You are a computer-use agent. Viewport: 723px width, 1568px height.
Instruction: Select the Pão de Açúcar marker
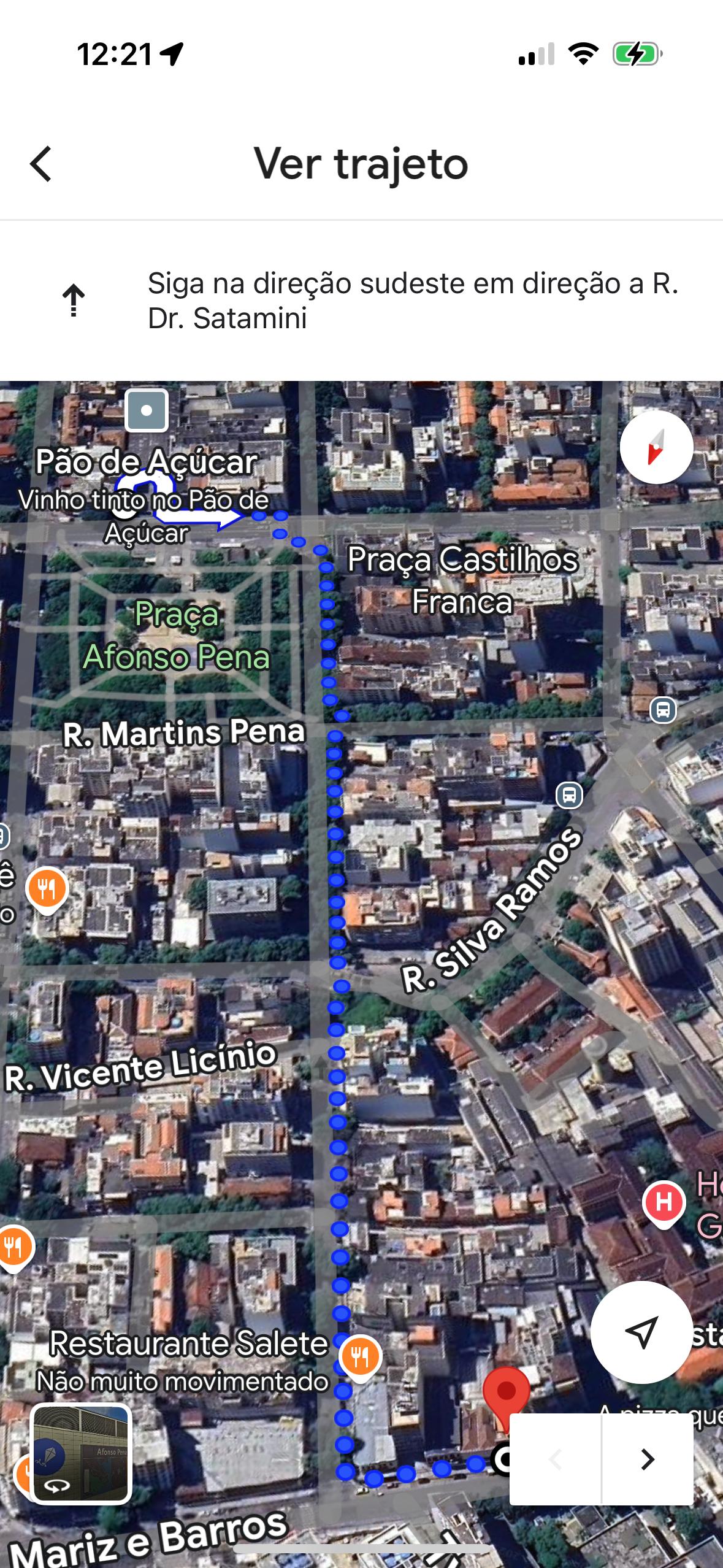point(147,410)
